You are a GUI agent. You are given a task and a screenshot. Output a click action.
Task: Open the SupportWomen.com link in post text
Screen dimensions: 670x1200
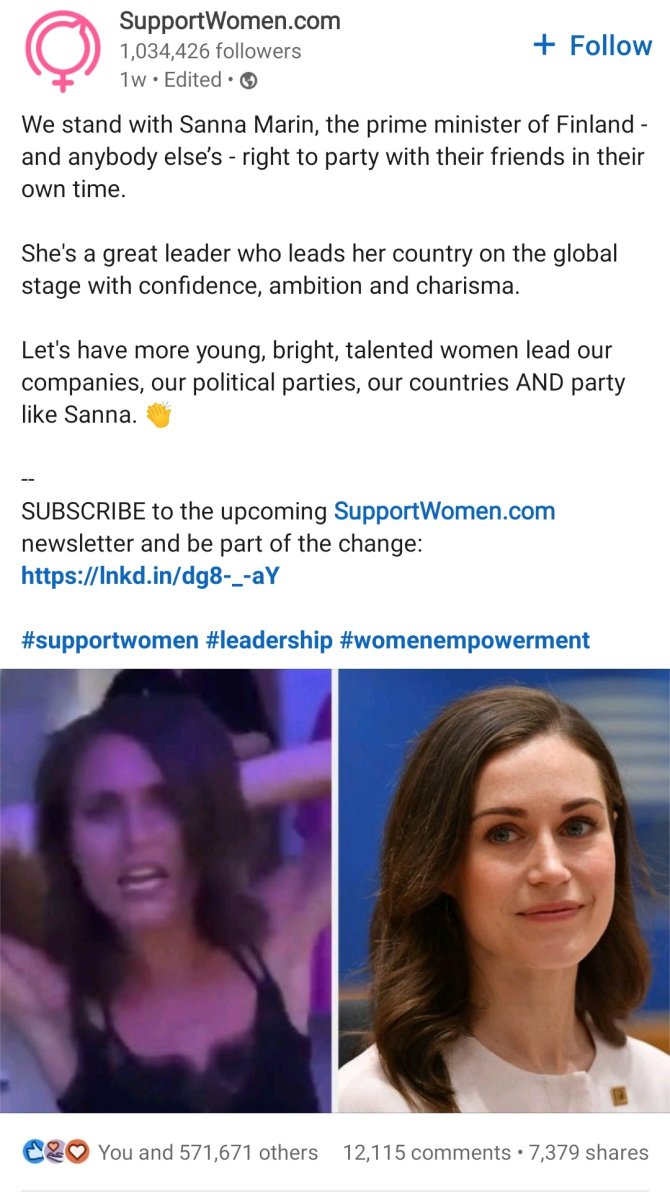[444, 511]
